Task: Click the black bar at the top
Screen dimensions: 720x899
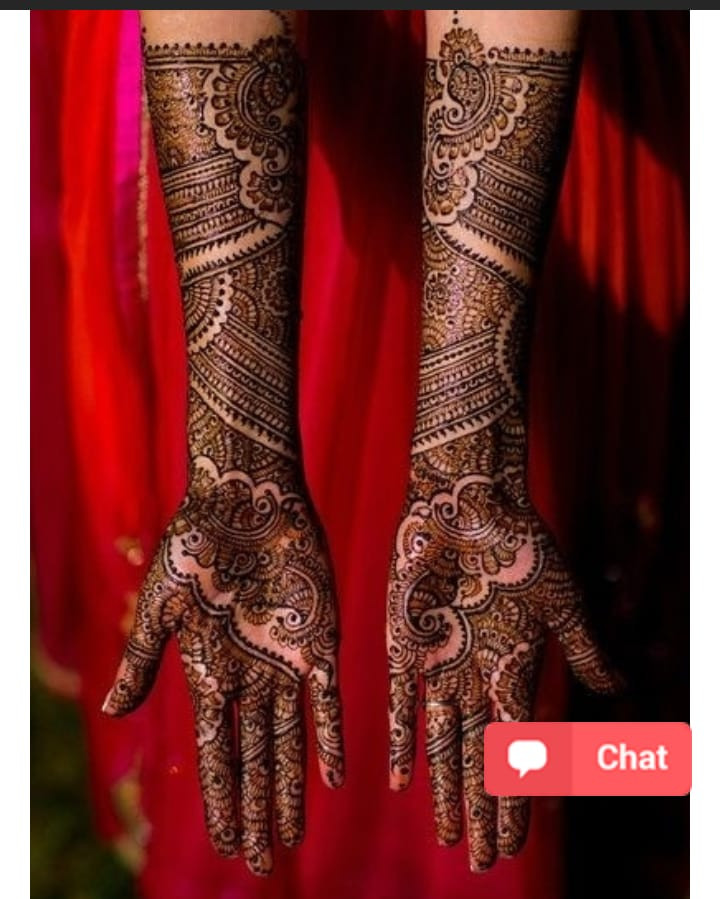Action: (x=360, y=6)
